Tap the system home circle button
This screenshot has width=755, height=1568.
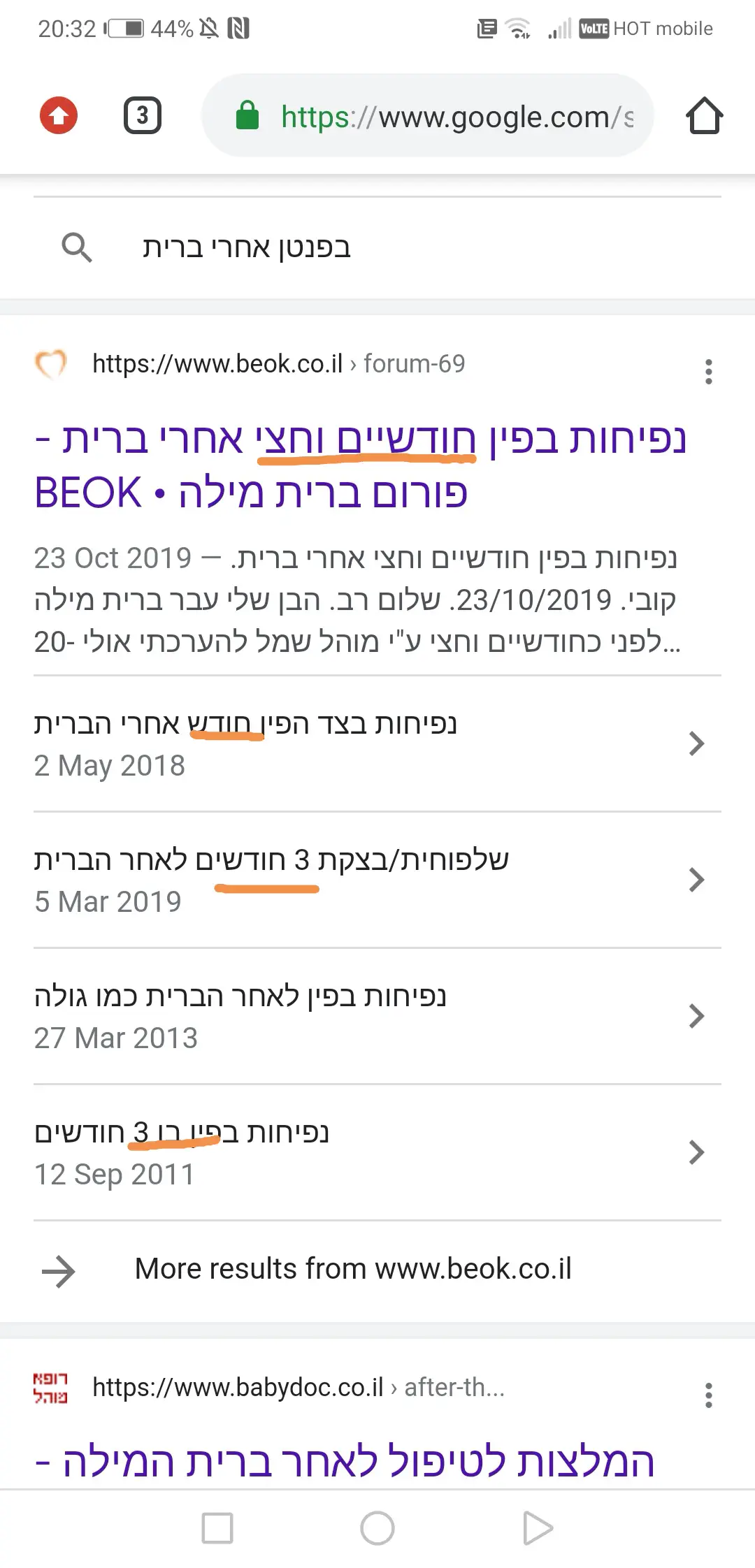click(x=377, y=1528)
